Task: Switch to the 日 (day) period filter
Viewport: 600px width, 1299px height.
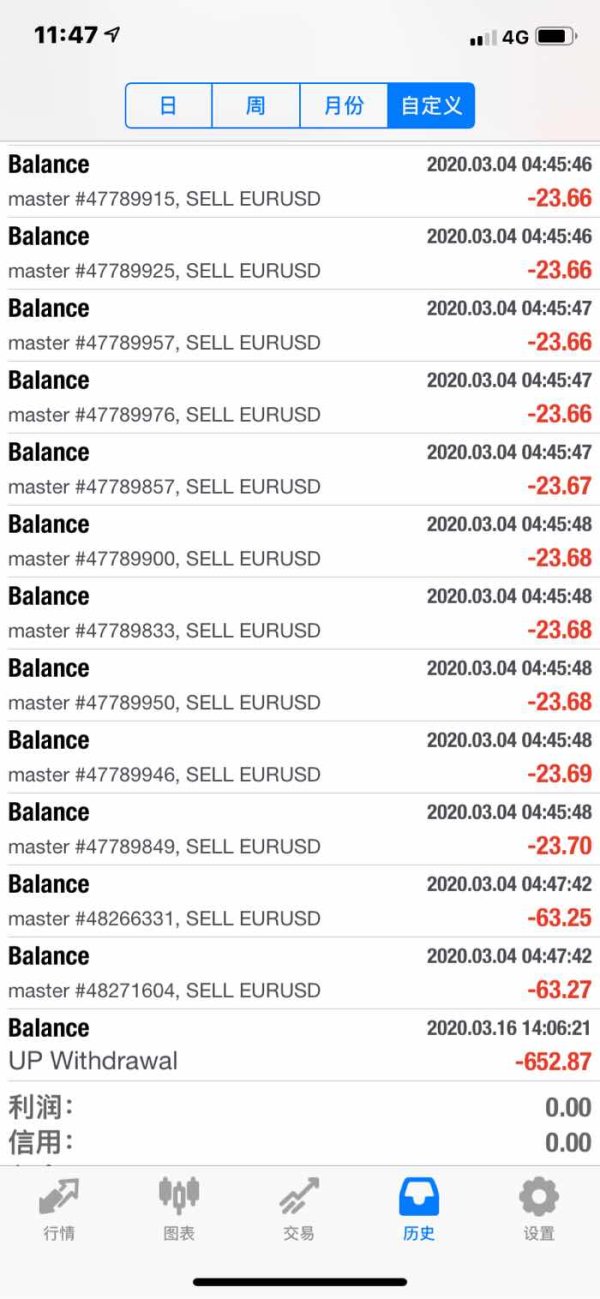Action: click(x=169, y=106)
